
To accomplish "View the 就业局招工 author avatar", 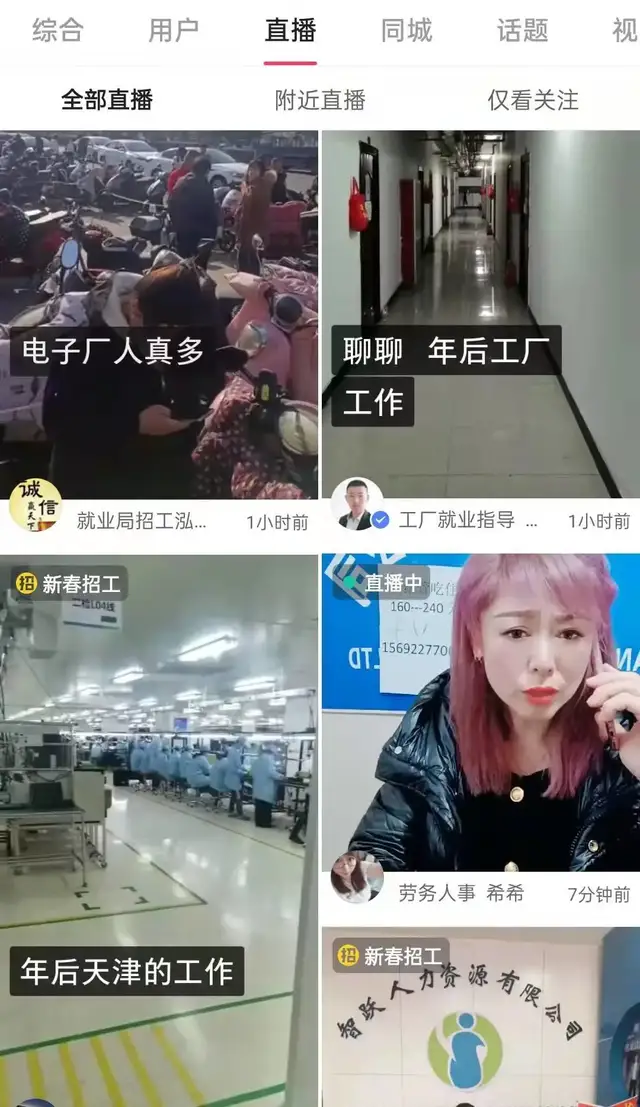I will tap(34, 506).
